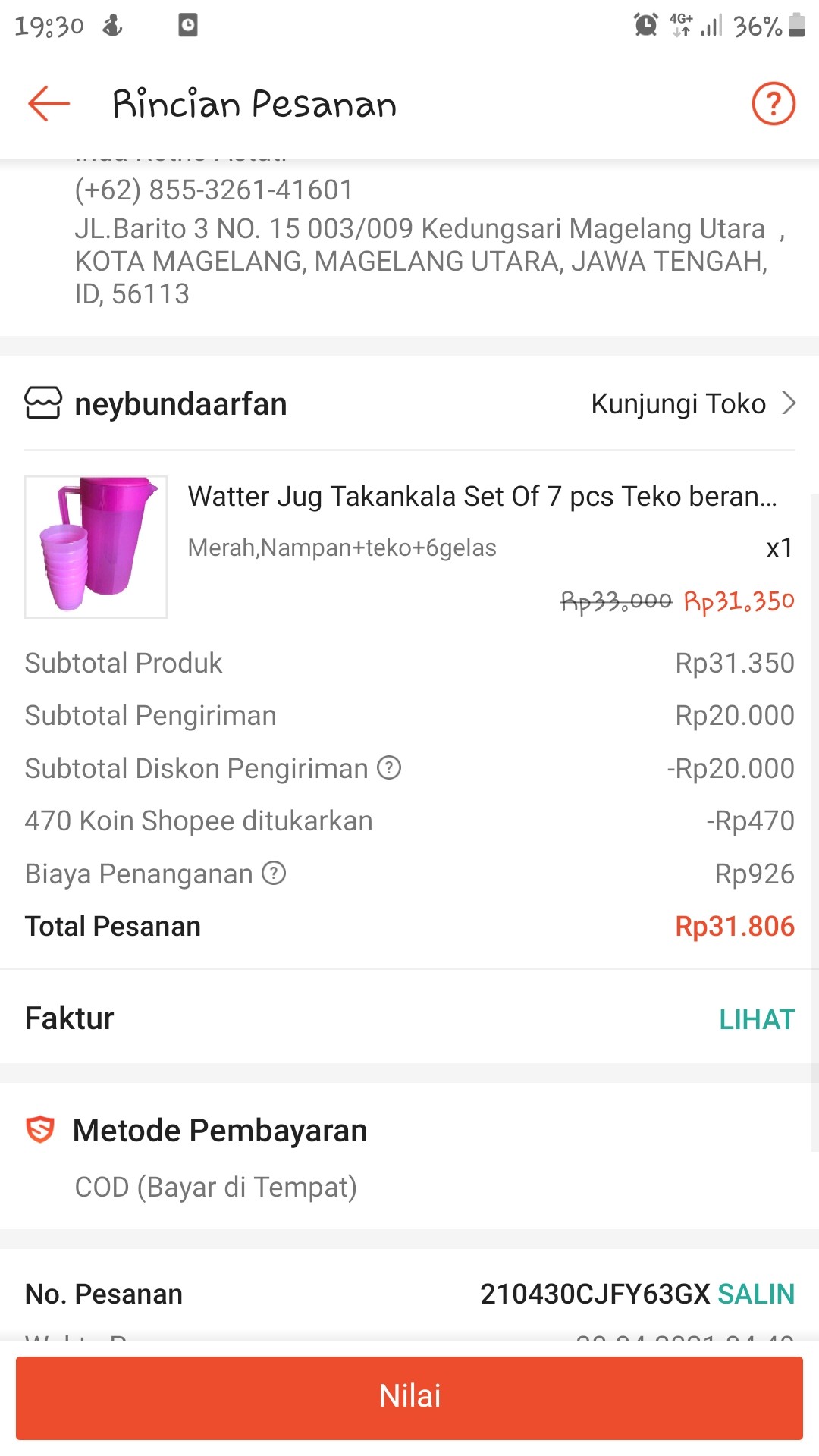The height and width of the screenshot is (1456, 819).
Task: Select the store name neybundaarfan
Action: (x=180, y=403)
